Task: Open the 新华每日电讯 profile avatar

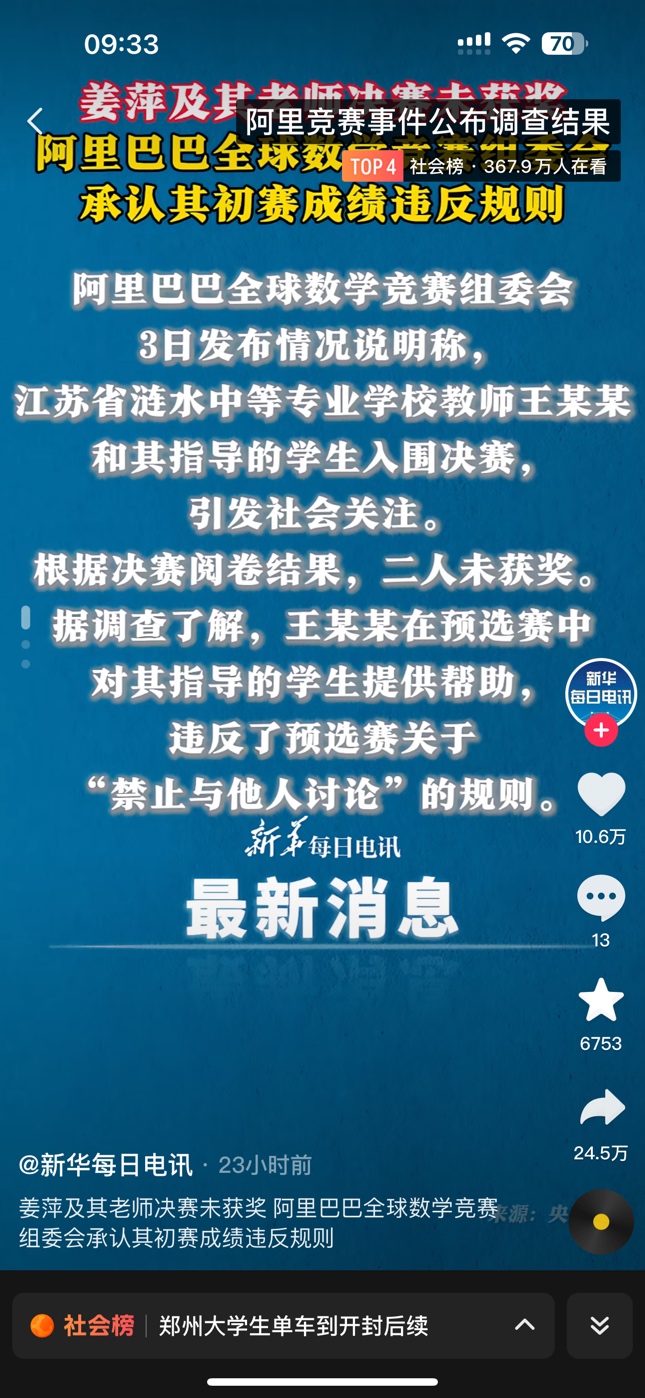Action: pos(600,692)
